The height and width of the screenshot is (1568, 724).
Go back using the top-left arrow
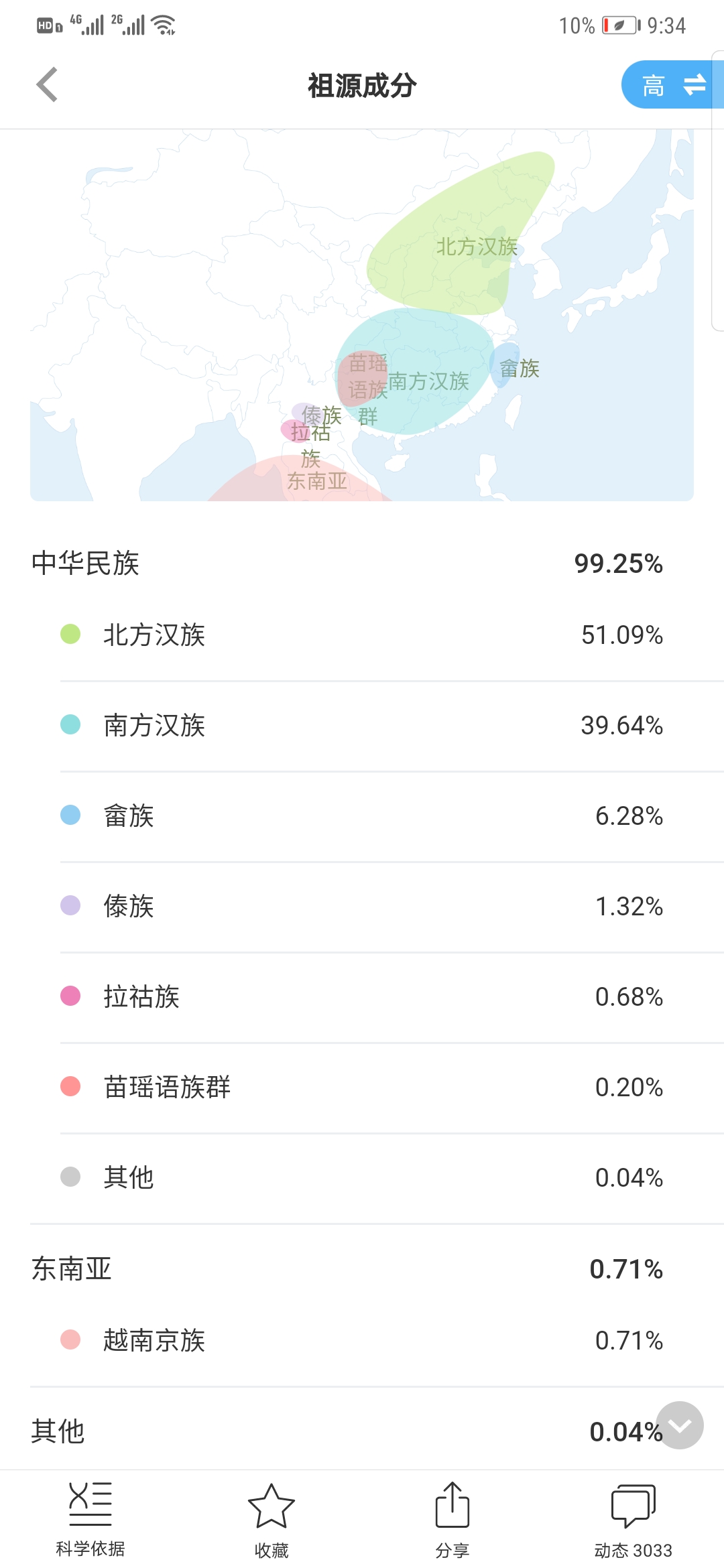pyautogui.click(x=47, y=85)
